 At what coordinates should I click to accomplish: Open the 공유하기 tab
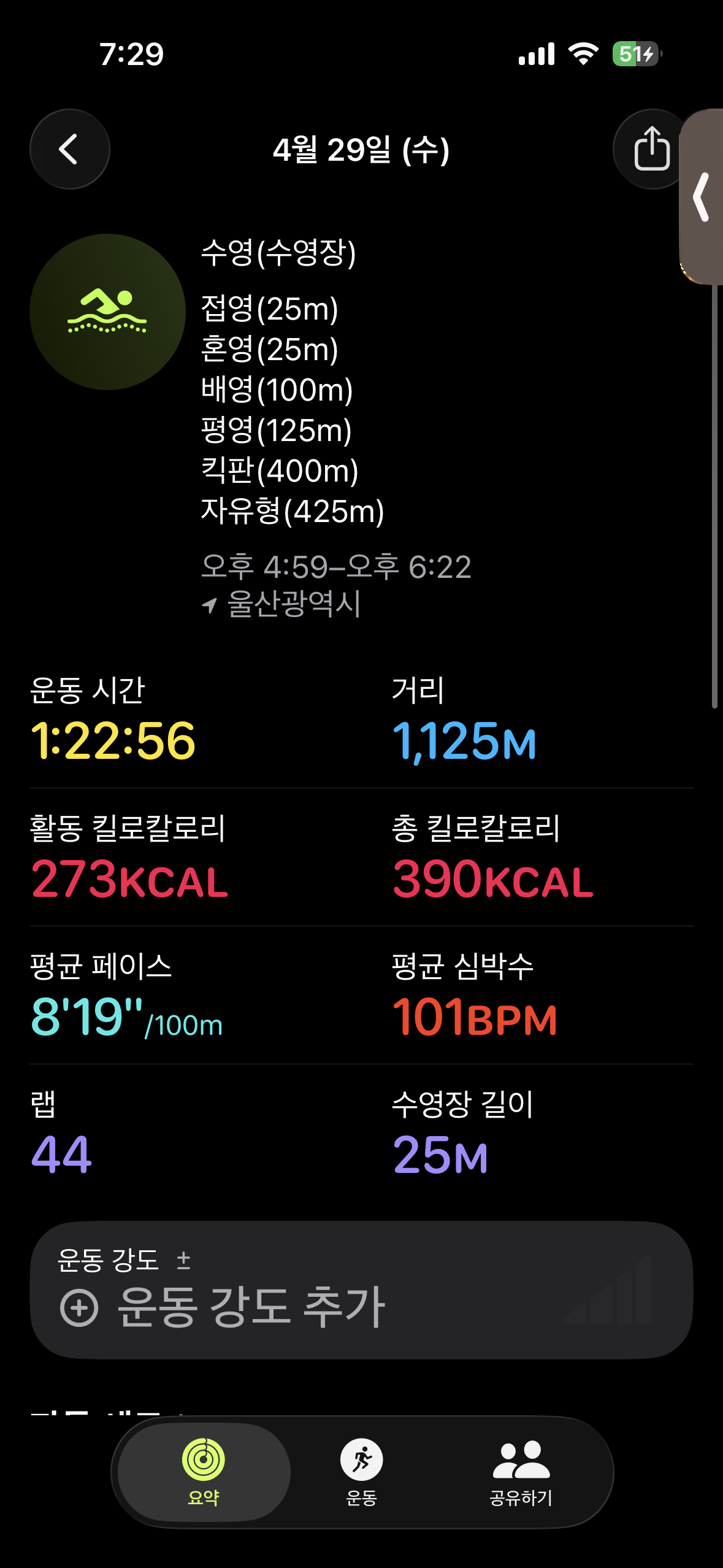(521, 1472)
